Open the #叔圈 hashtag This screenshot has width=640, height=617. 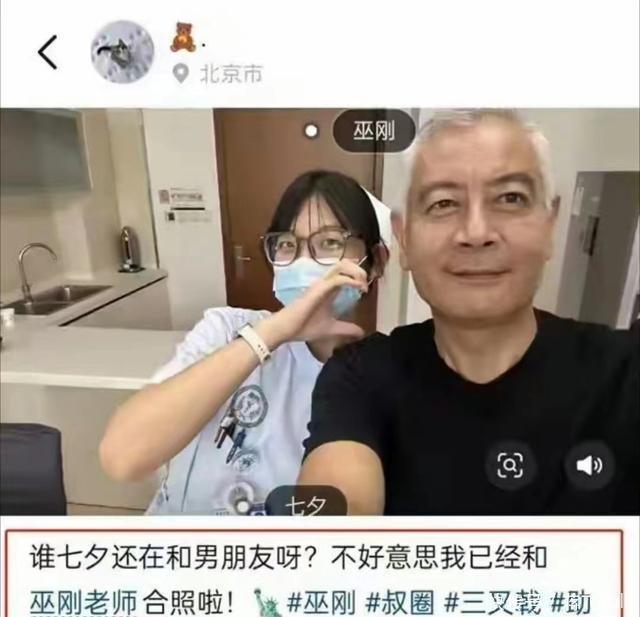point(400,602)
